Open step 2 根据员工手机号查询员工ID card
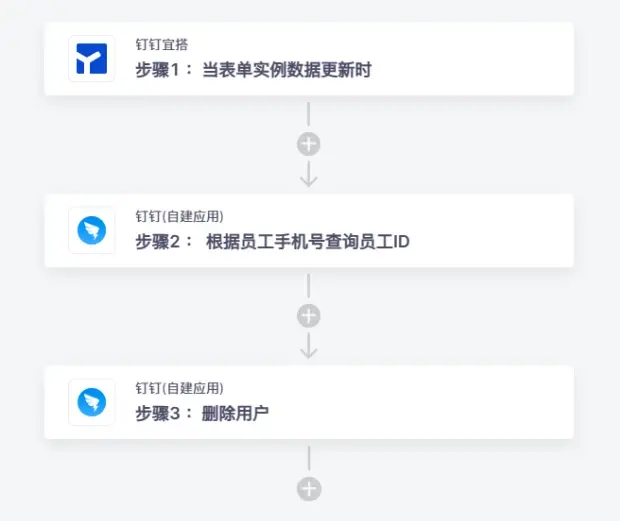 pyautogui.click(x=308, y=231)
